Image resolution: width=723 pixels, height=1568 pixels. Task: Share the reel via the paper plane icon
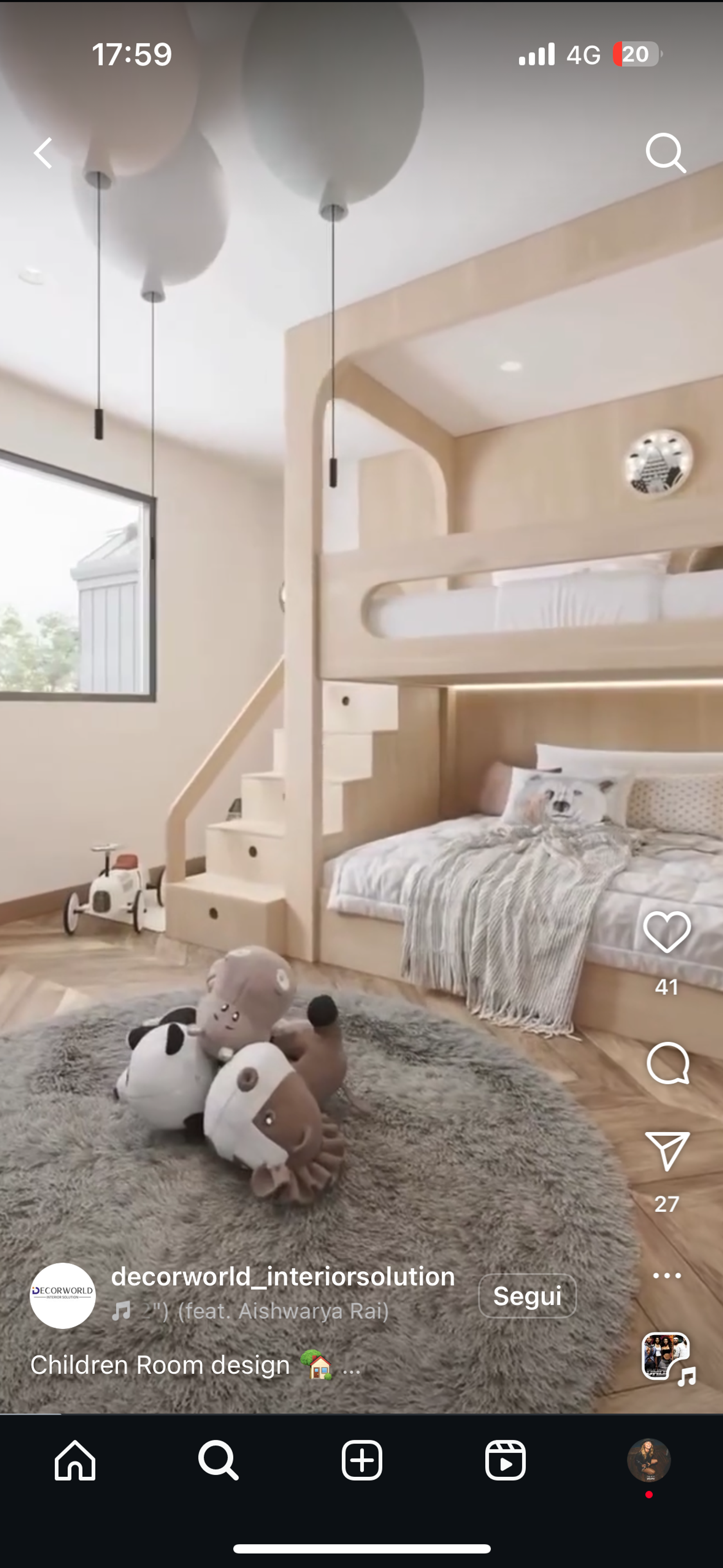(668, 1151)
